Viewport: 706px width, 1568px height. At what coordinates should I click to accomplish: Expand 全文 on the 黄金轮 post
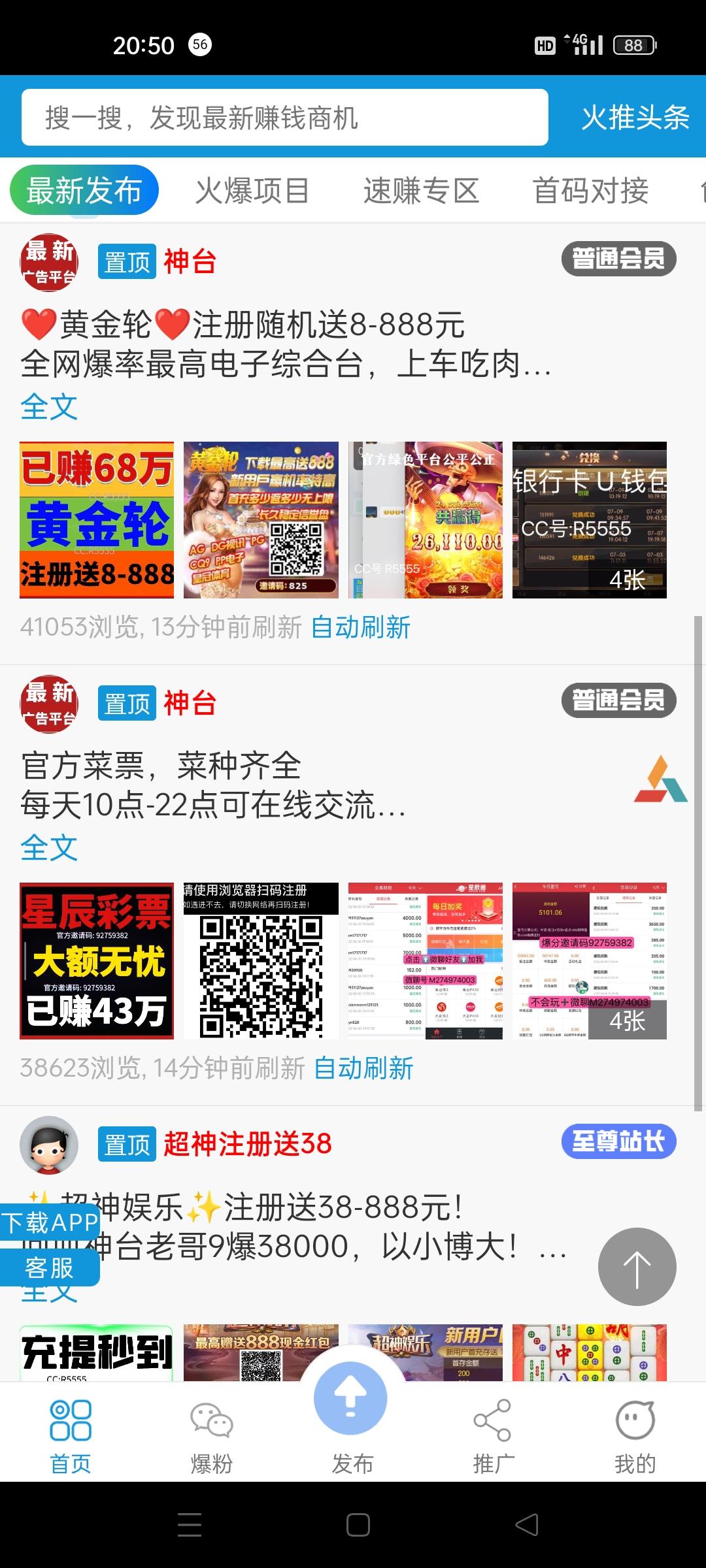[49, 407]
